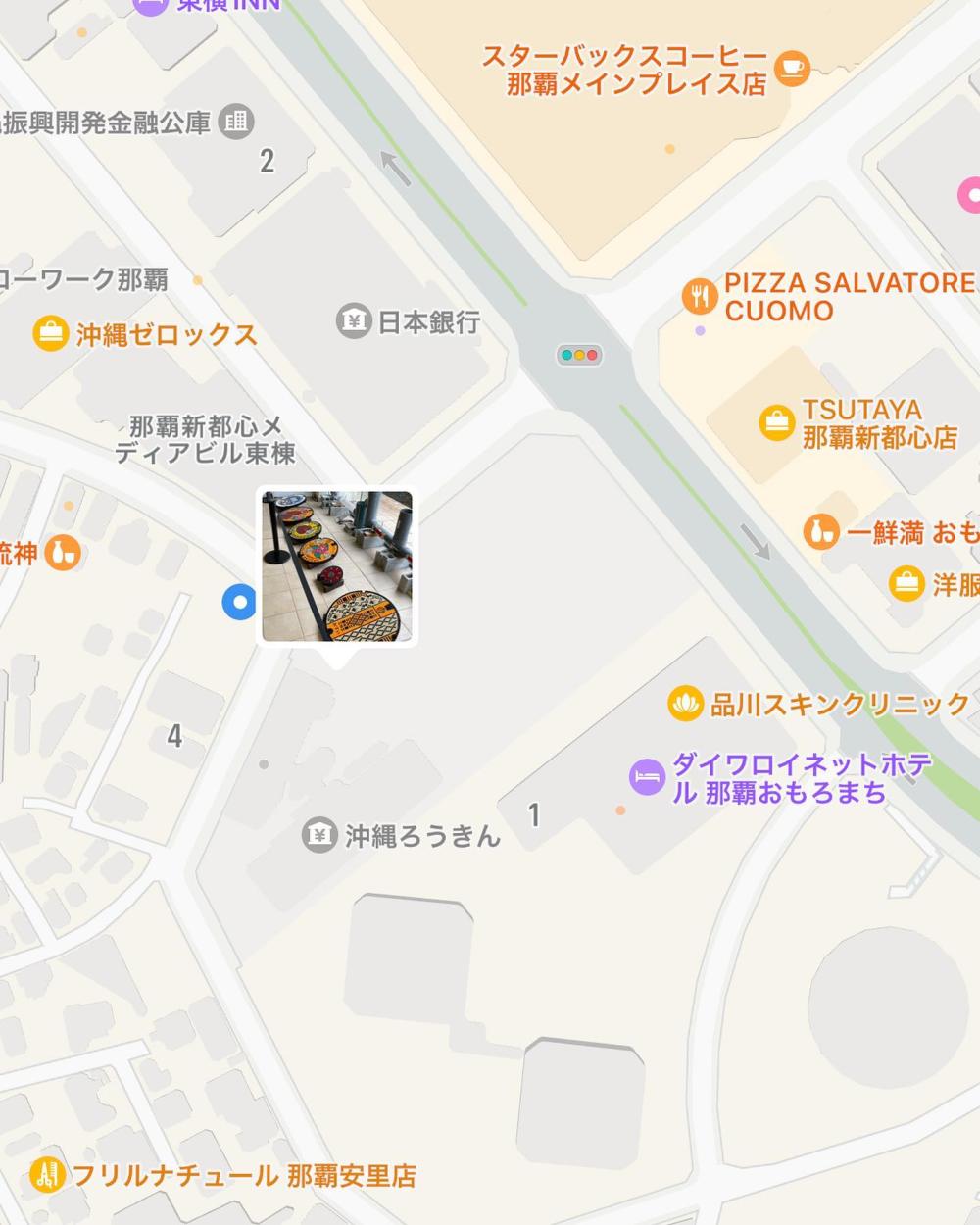Open the photo thumbnail pinned on map
The image size is (980, 1225).
[x=337, y=566]
